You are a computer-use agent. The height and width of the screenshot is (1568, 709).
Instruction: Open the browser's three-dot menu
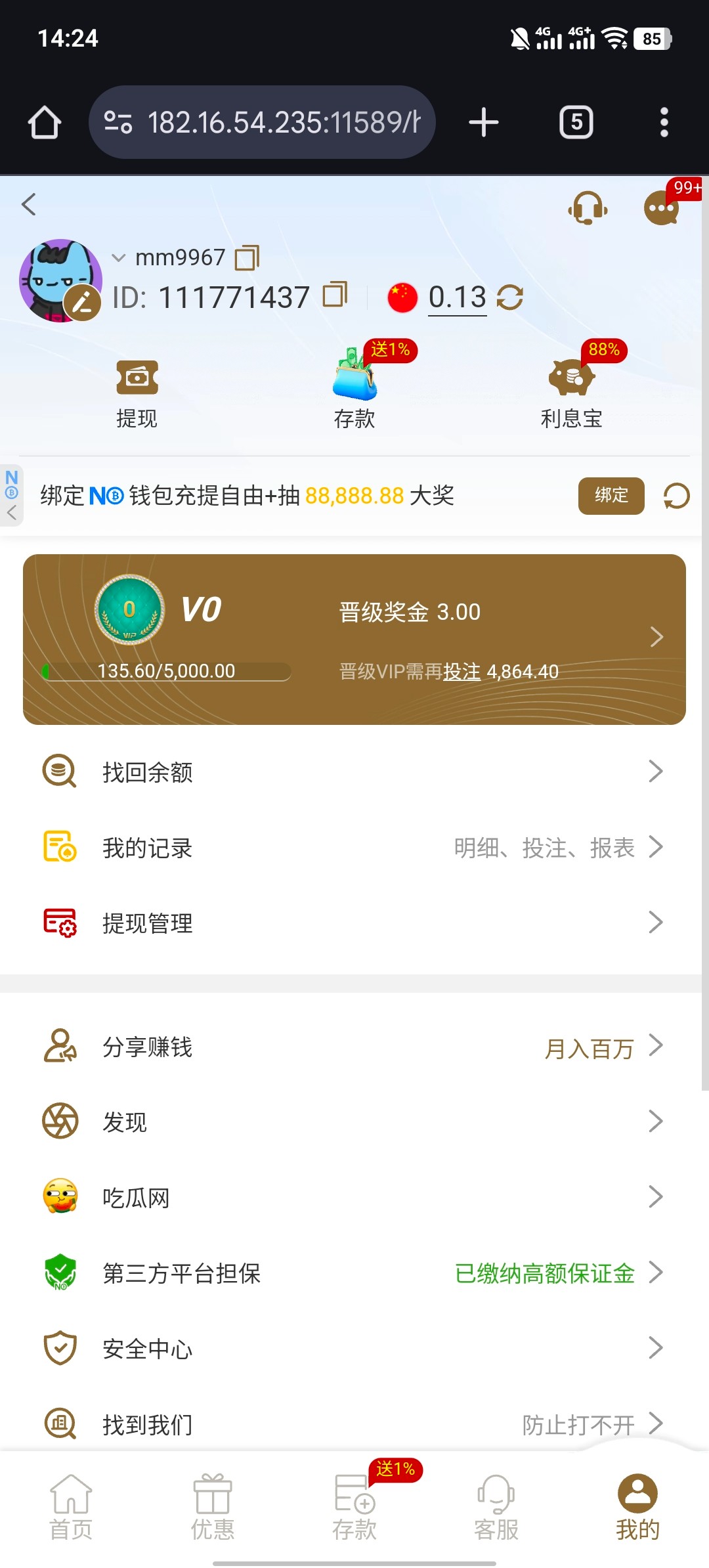[664, 123]
